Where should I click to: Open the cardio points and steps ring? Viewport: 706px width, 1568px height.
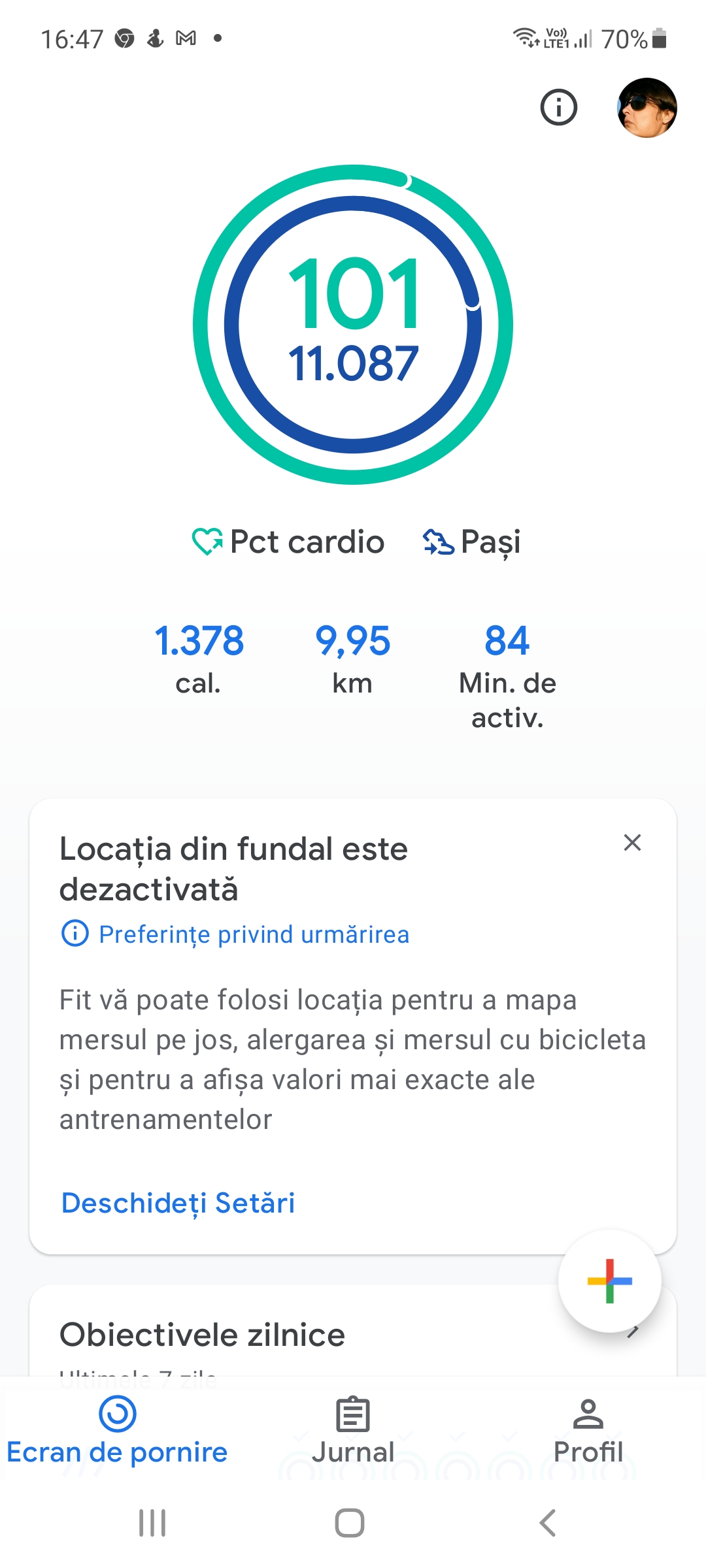point(353,325)
